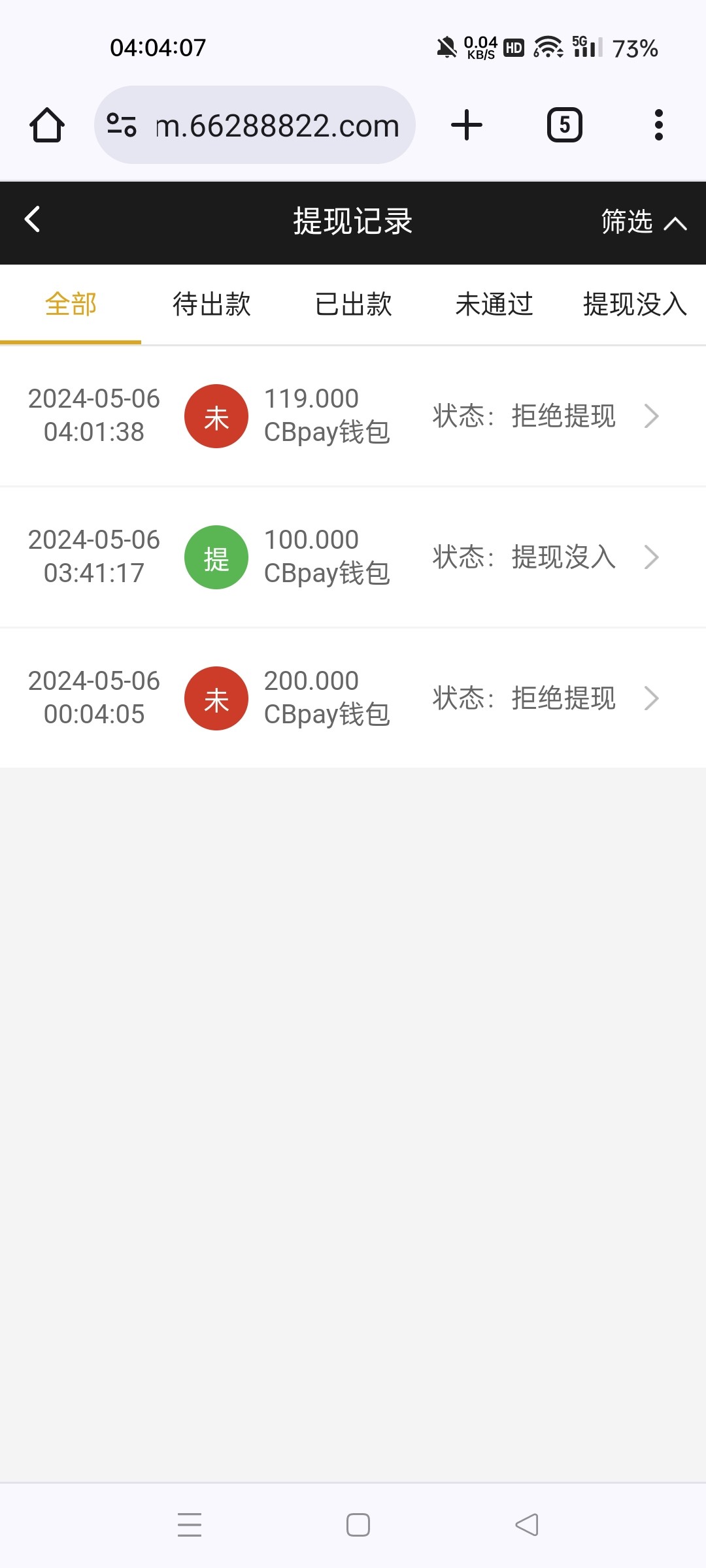Open the 200.000 rejected withdrawal record
This screenshot has width=706, height=1568.
(353, 698)
